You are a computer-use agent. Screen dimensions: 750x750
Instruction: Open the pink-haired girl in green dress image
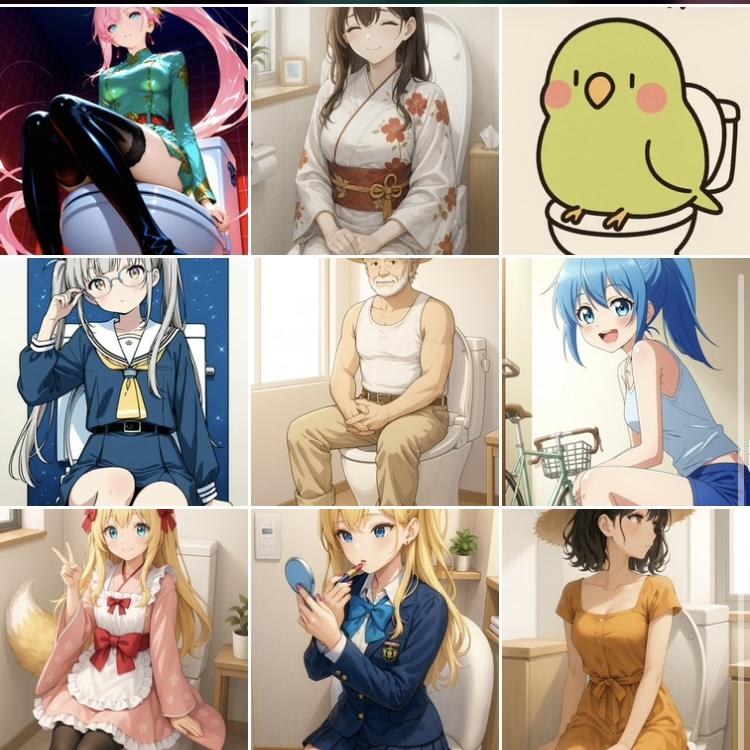point(124,130)
